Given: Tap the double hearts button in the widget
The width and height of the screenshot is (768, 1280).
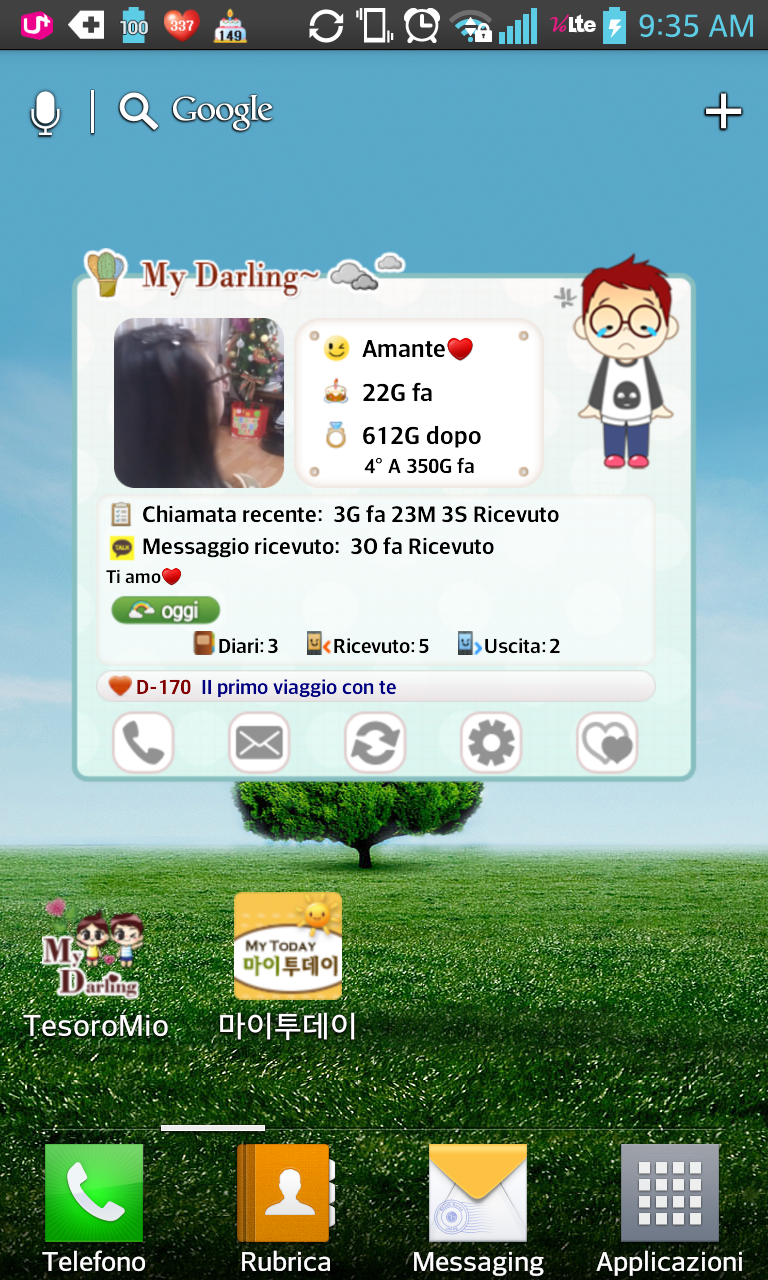Looking at the screenshot, I should point(607,743).
